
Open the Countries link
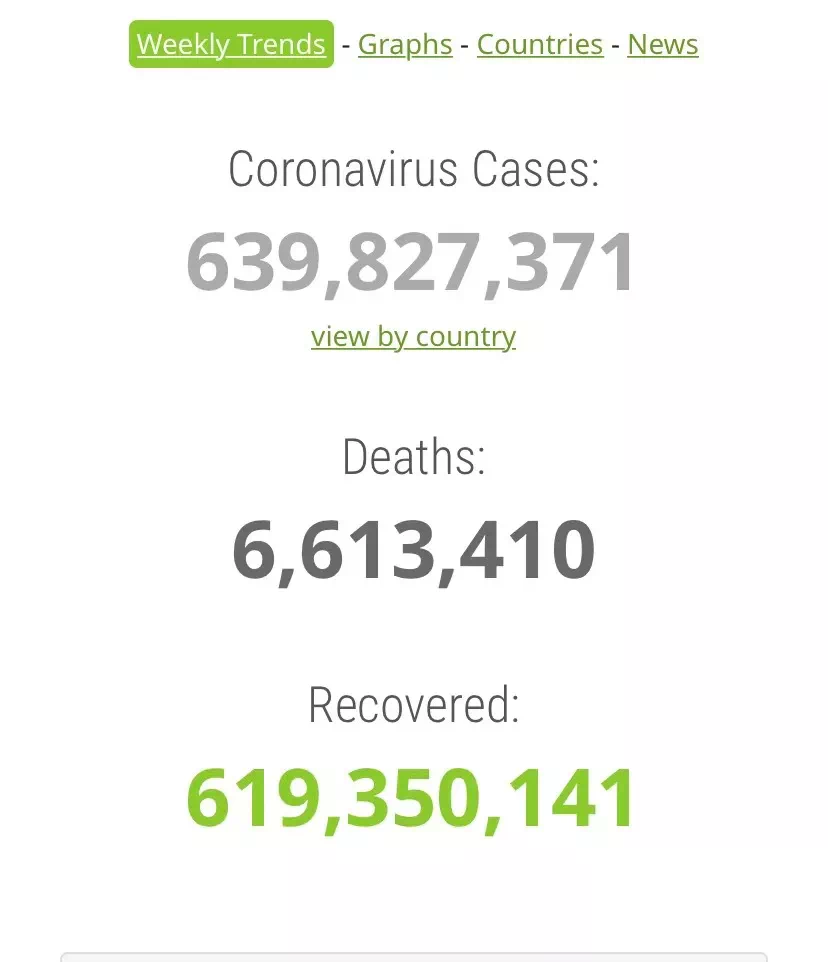(x=540, y=44)
